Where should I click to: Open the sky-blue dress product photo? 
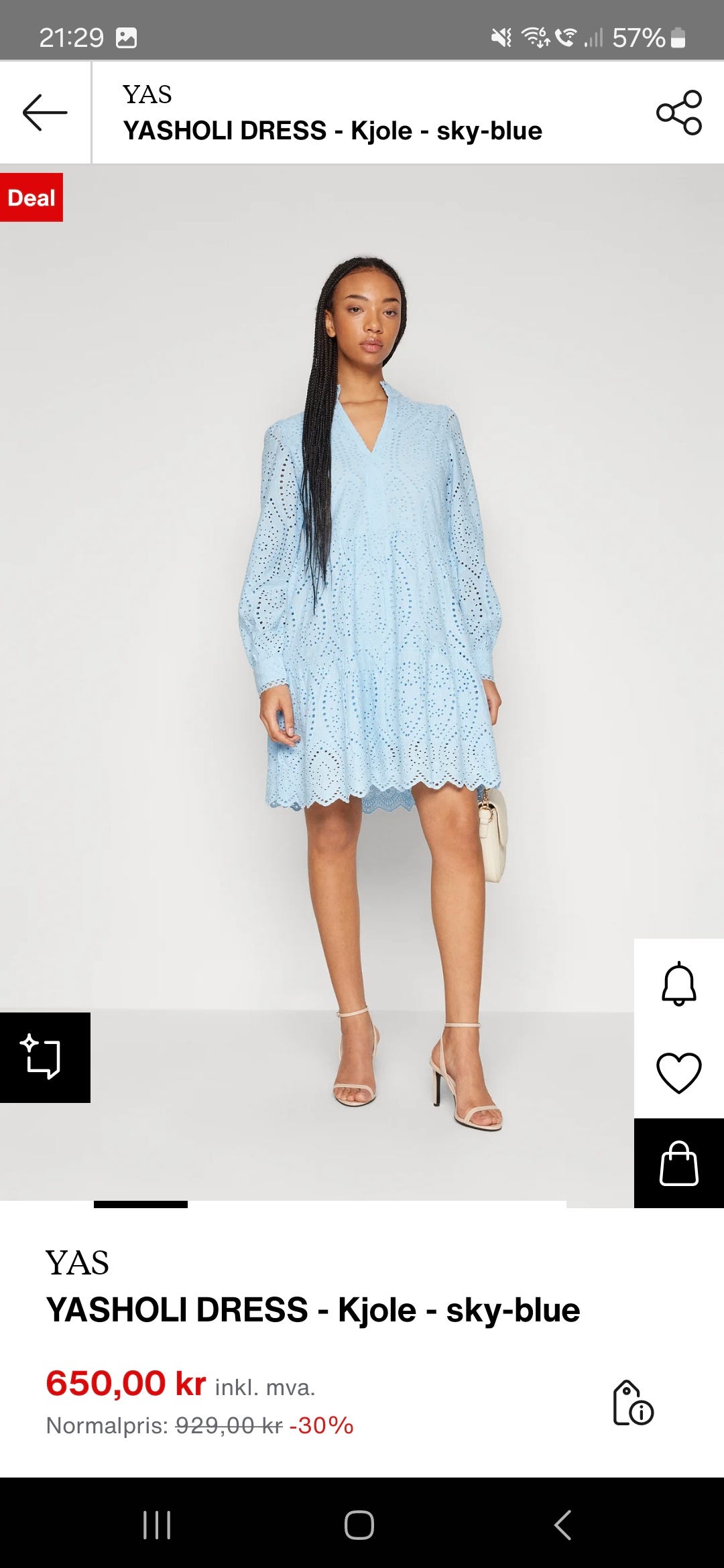coord(362,670)
